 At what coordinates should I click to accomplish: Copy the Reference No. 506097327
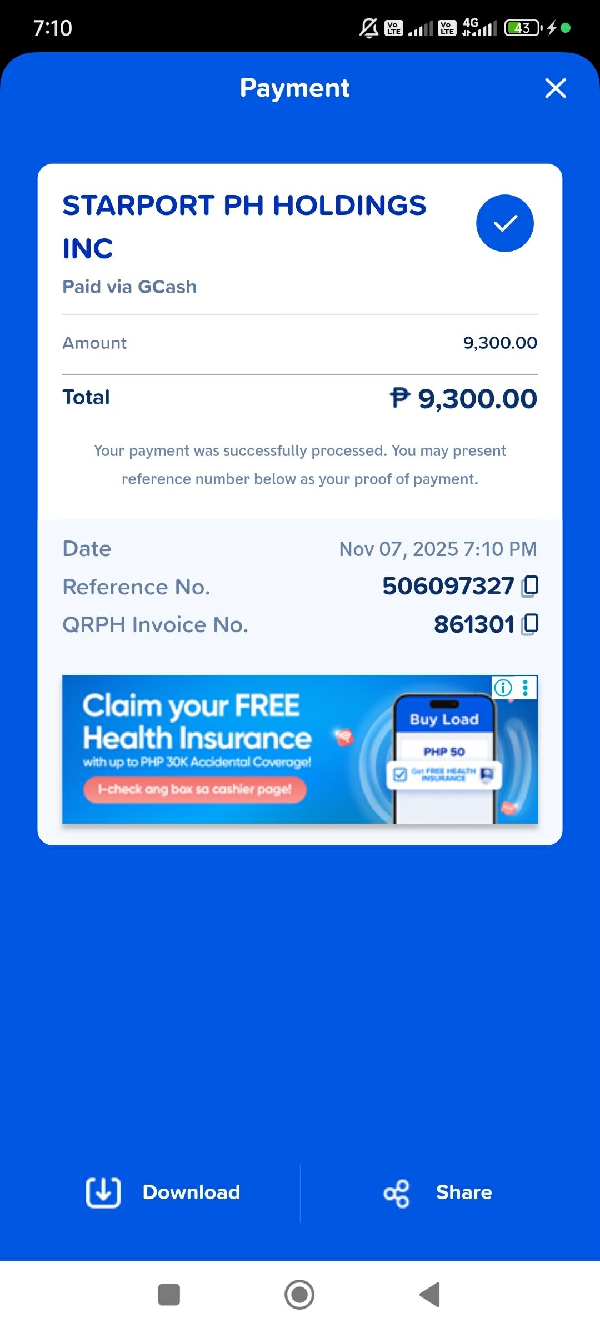point(531,586)
